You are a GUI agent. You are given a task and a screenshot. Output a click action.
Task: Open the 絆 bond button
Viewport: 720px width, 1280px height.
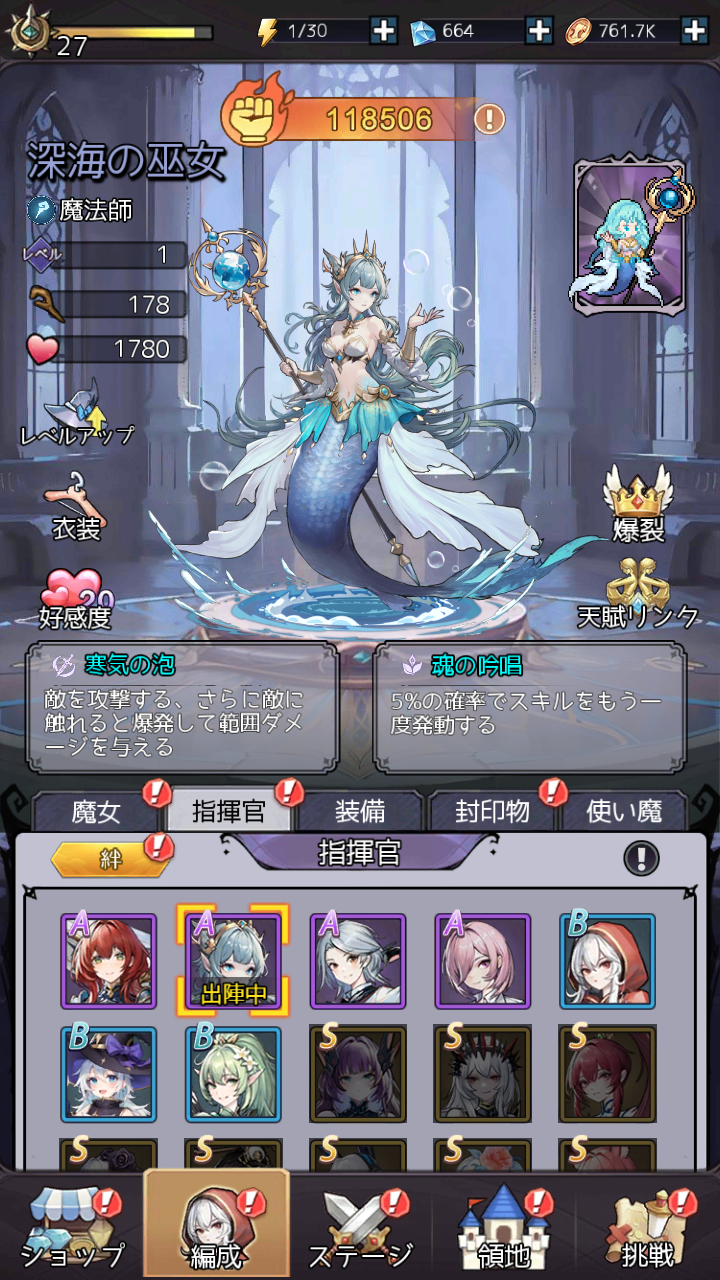[109, 860]
